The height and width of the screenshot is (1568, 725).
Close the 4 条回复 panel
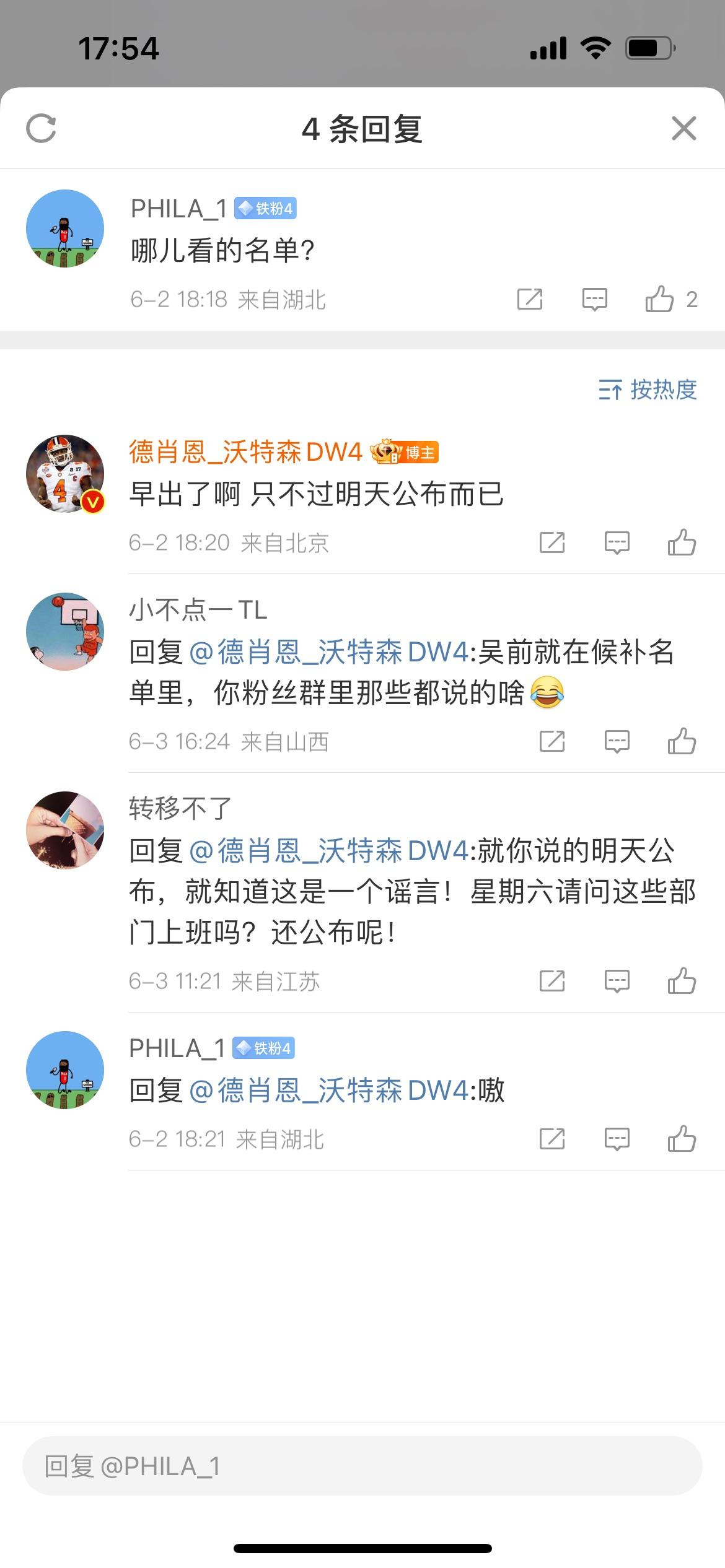click(683, 129)
